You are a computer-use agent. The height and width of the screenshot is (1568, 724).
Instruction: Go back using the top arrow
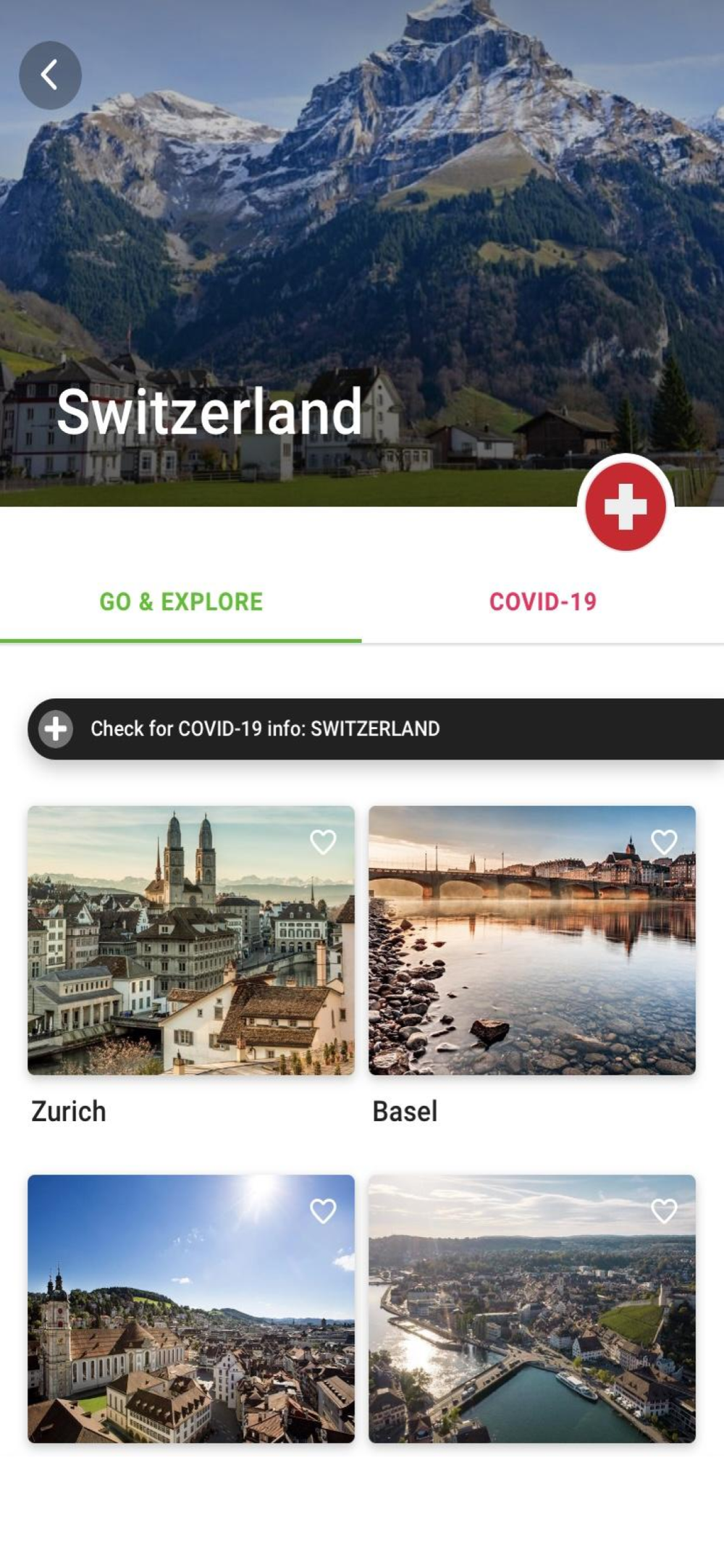[x=50, y=75]
